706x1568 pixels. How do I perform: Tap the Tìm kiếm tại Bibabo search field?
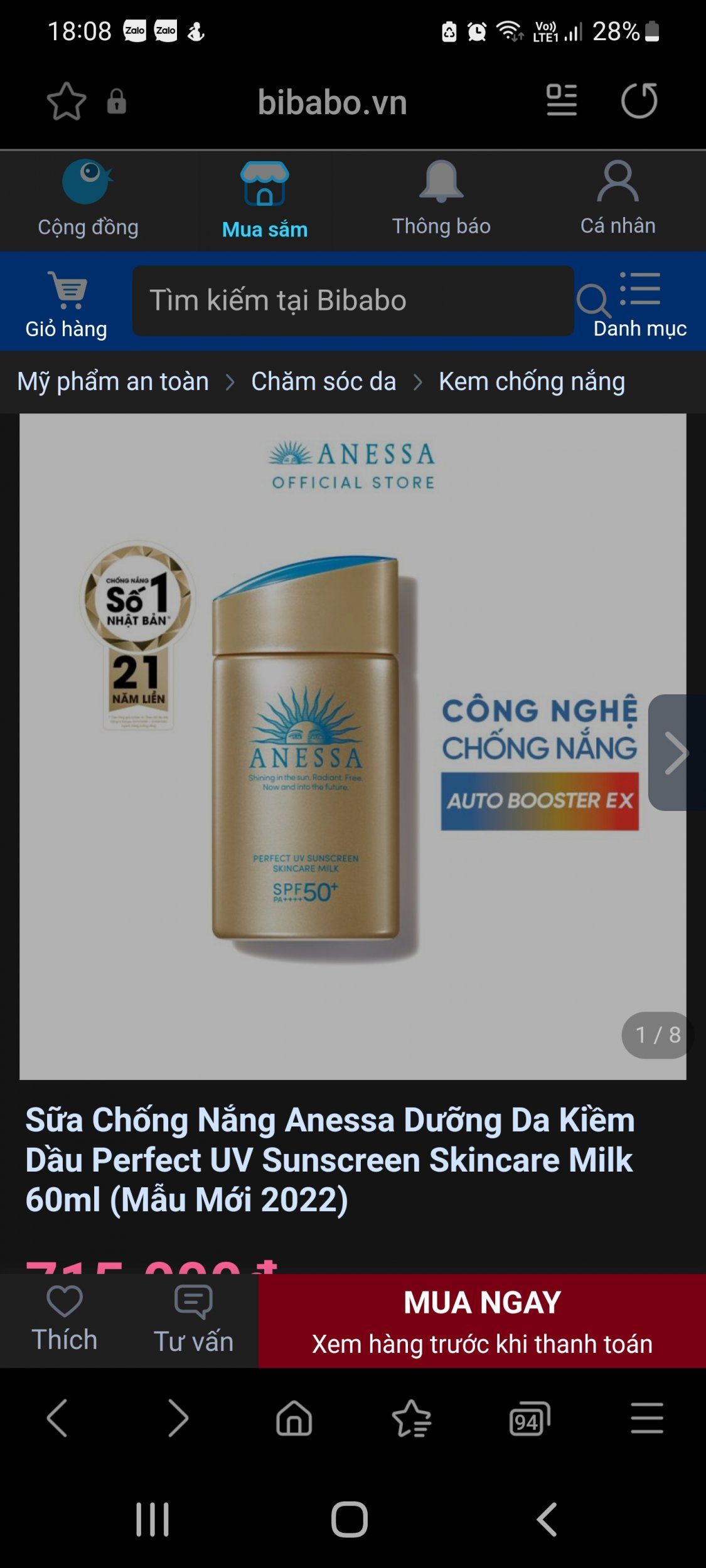(x=353, y=300)
